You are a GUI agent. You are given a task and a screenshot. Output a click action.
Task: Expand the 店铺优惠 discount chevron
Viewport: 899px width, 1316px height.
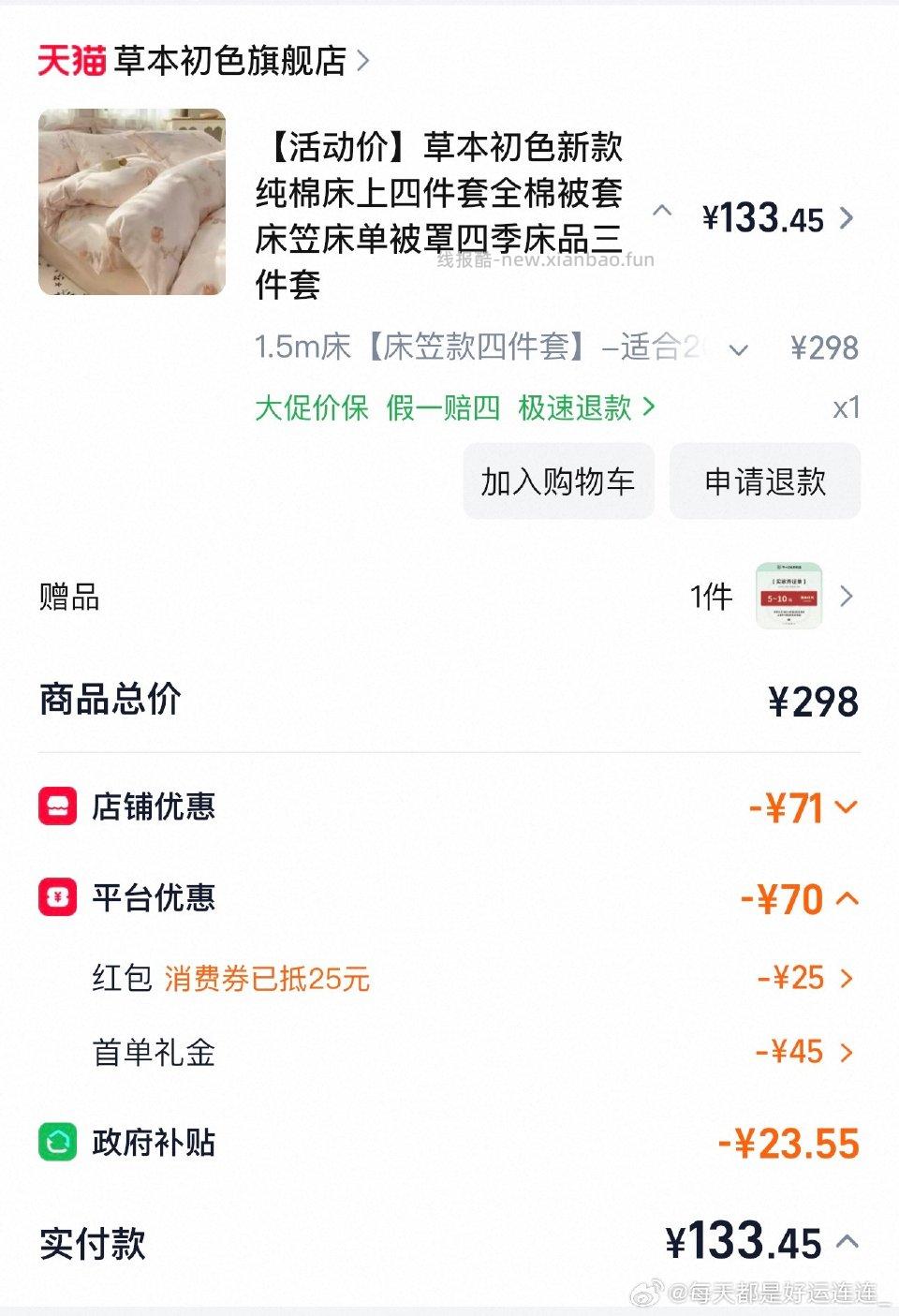coord(847,807)
